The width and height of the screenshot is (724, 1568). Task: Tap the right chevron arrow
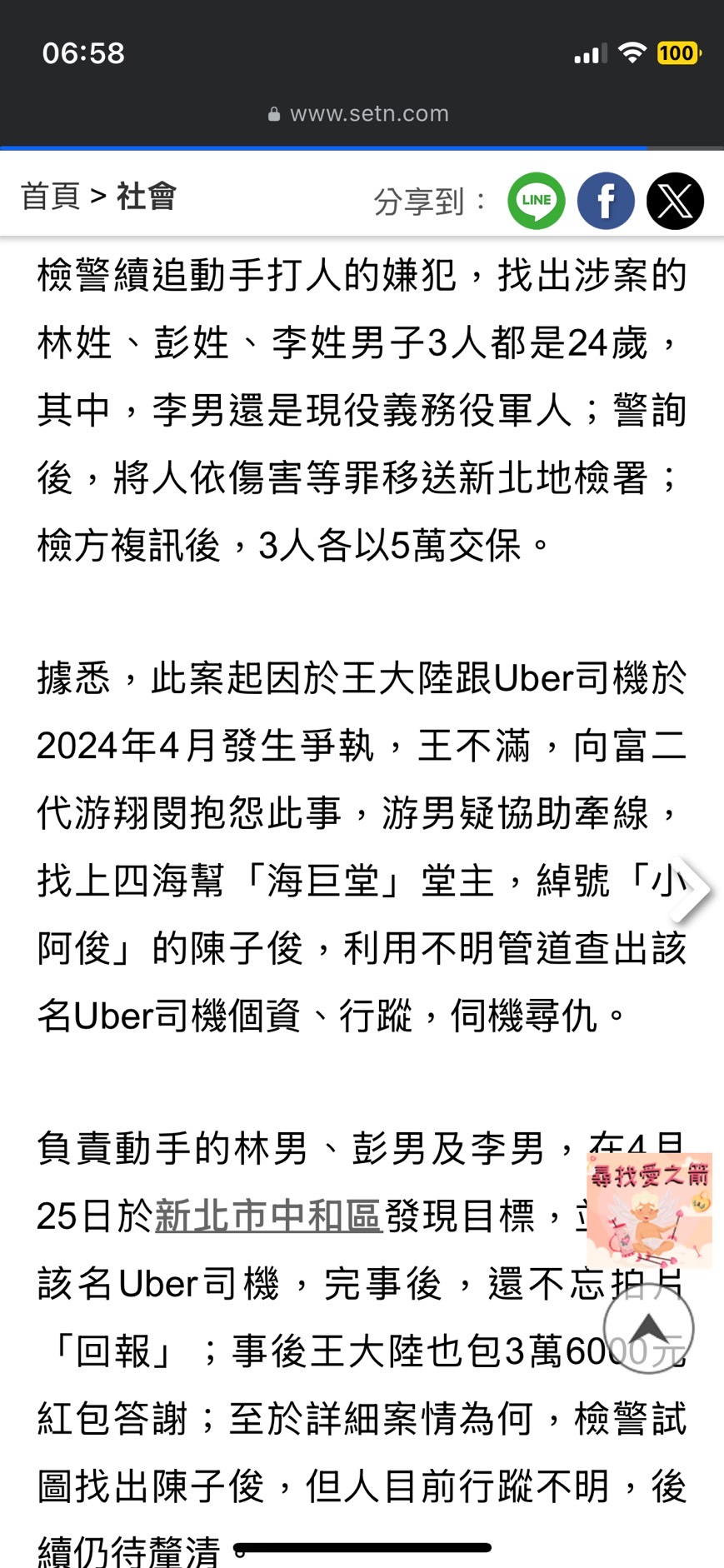click(x=692, y=889)
